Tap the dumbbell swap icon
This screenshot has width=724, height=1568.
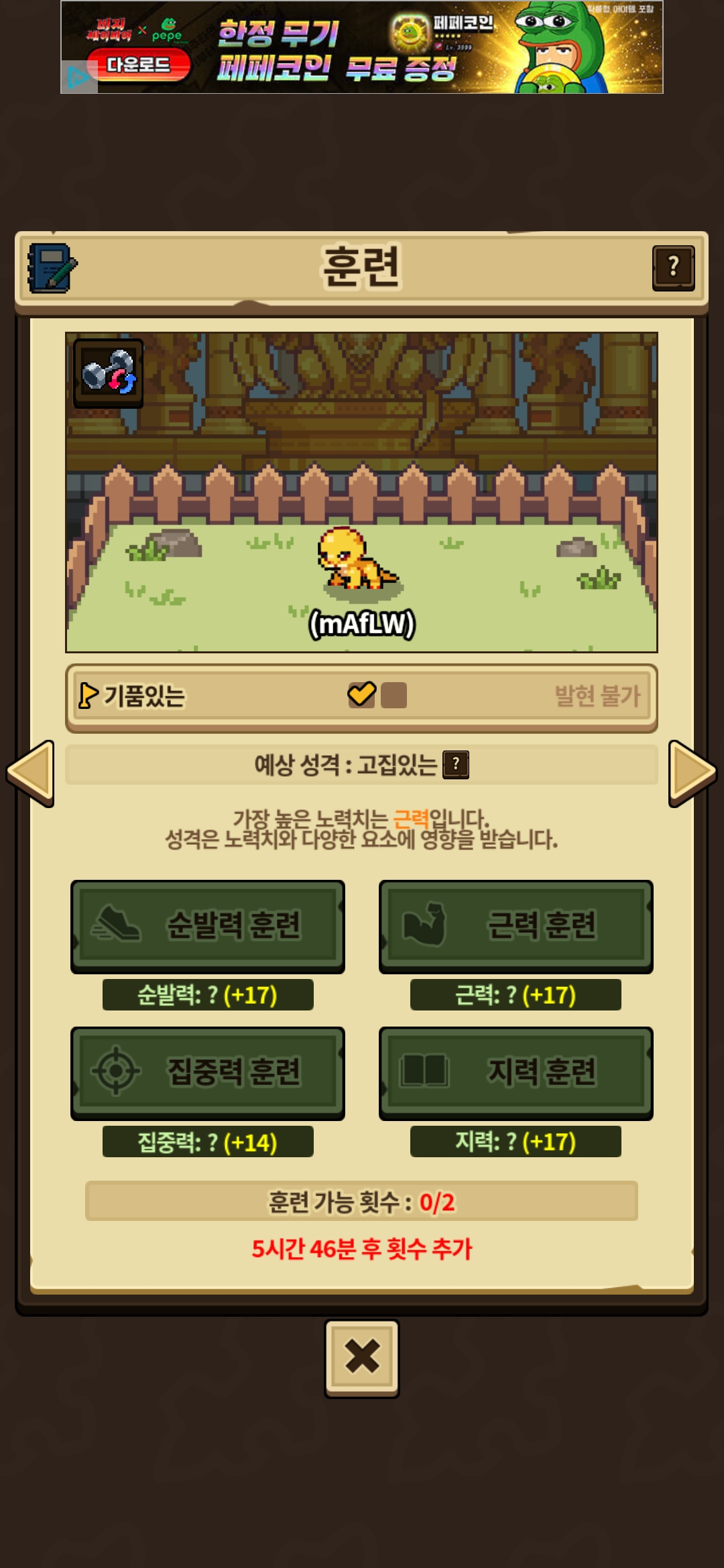click(x=108, y=373)
